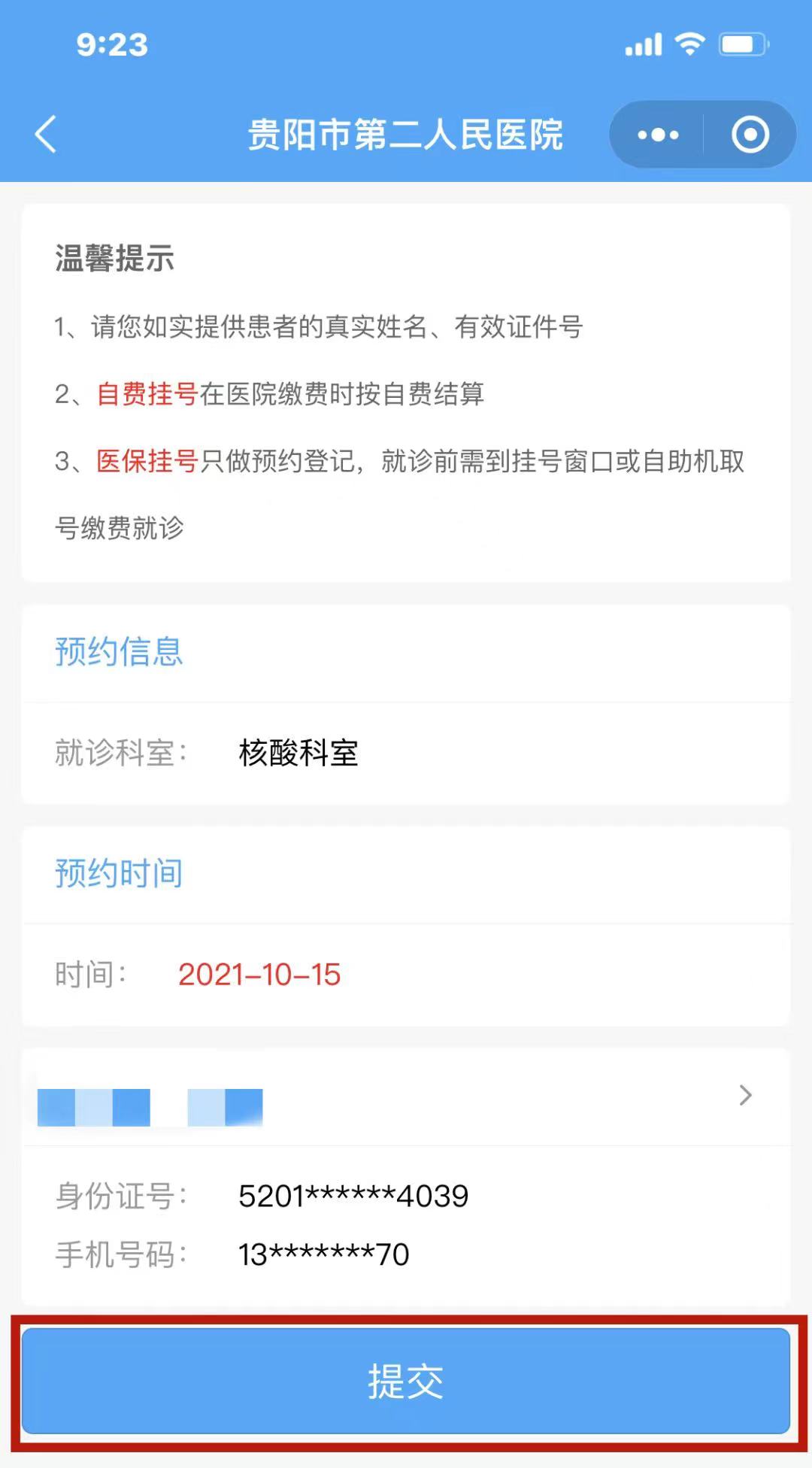Click the masked phone number 13*******70

(x=323, y=1253)
